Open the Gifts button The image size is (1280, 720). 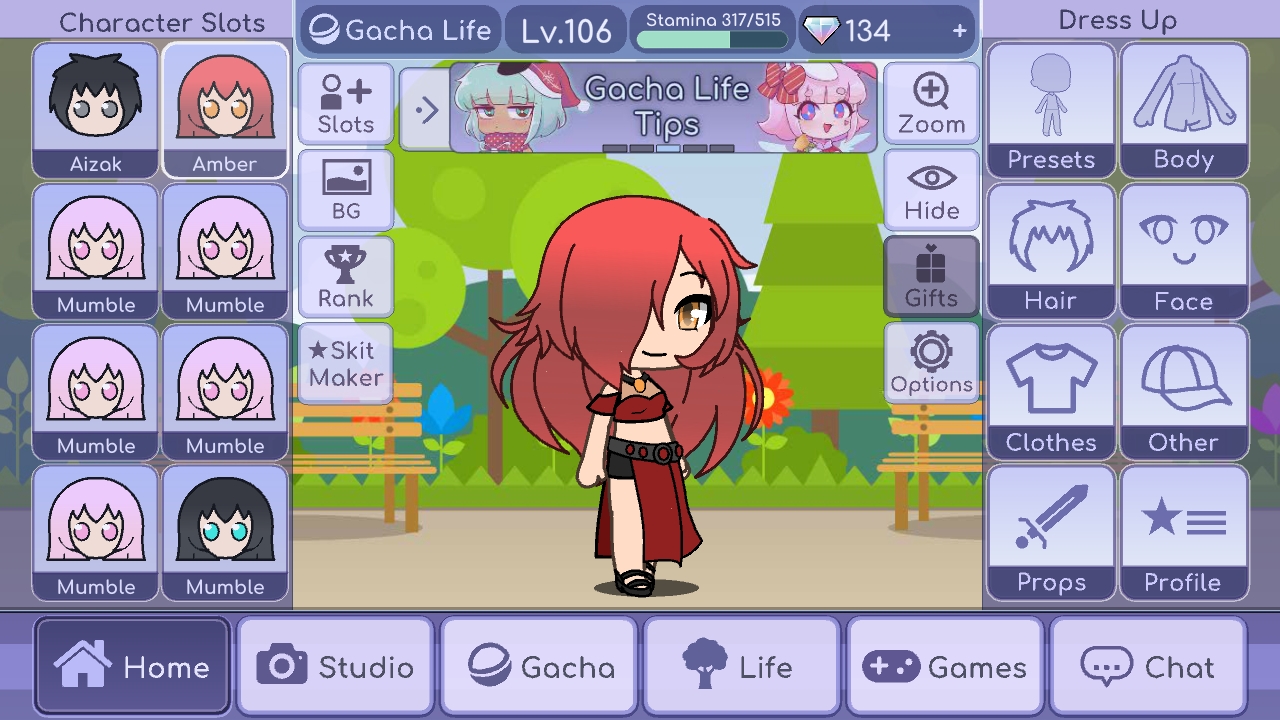(931, 277)
